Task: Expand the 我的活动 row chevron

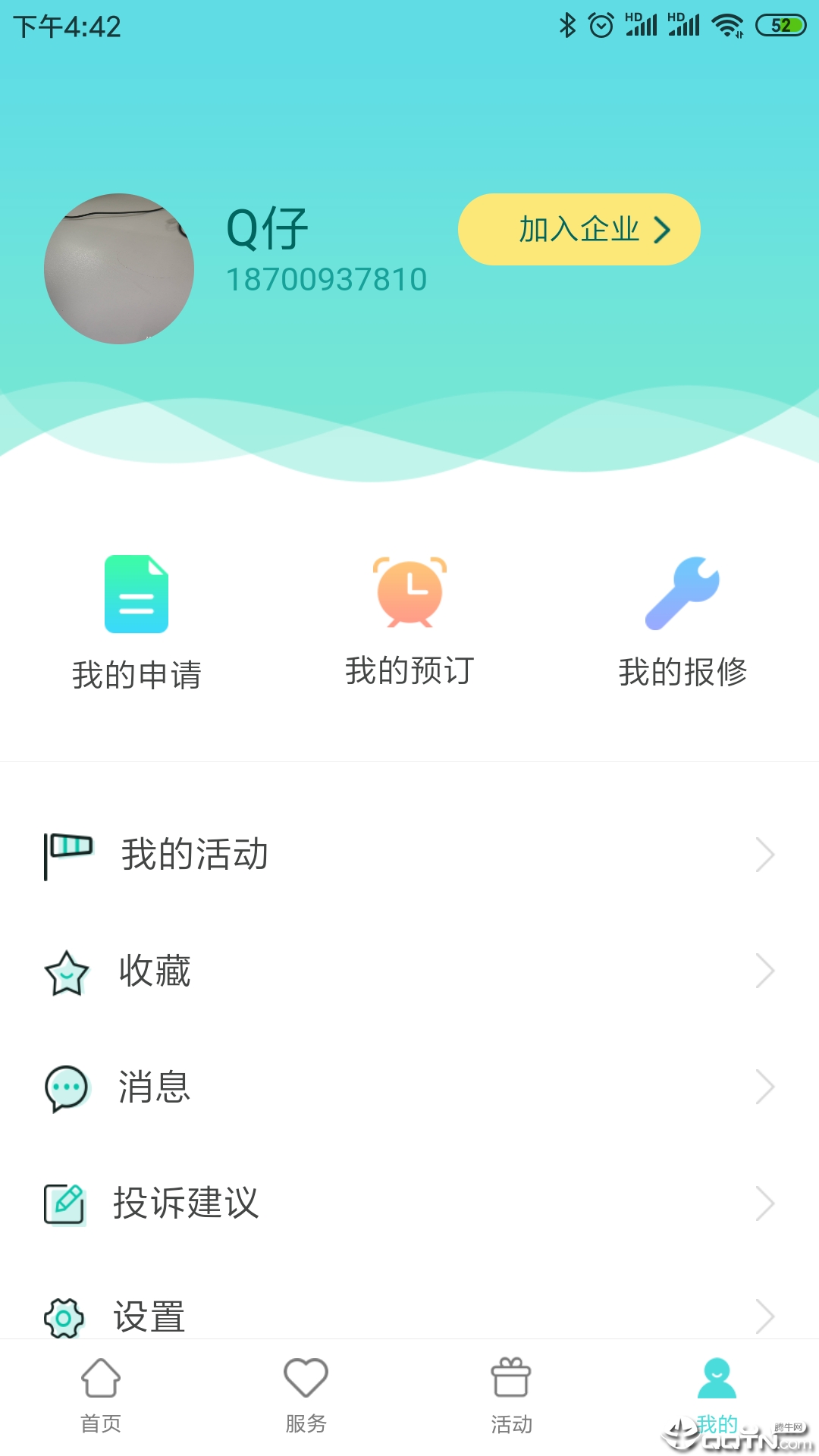Action: (766, 855)
